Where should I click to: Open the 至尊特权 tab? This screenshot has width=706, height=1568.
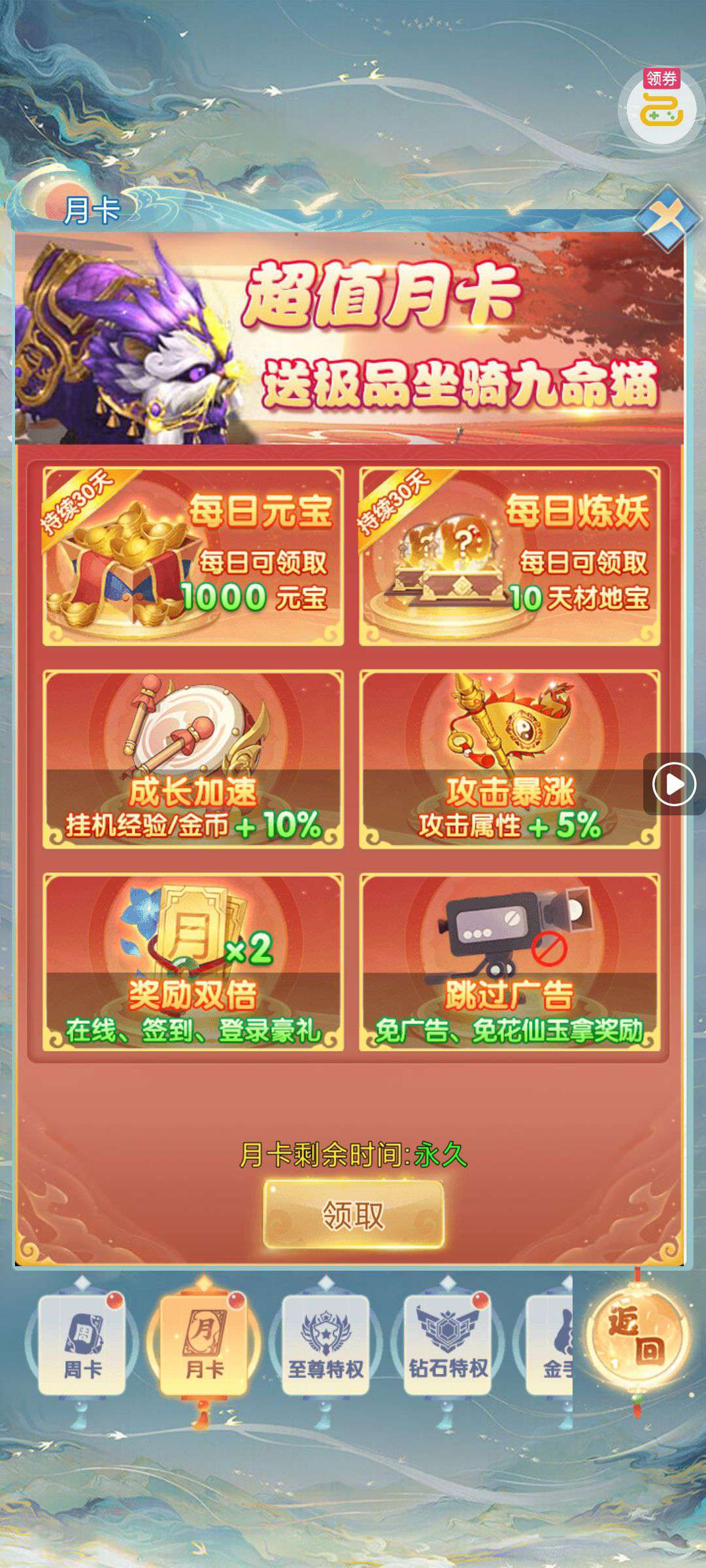coord(326,1346)
